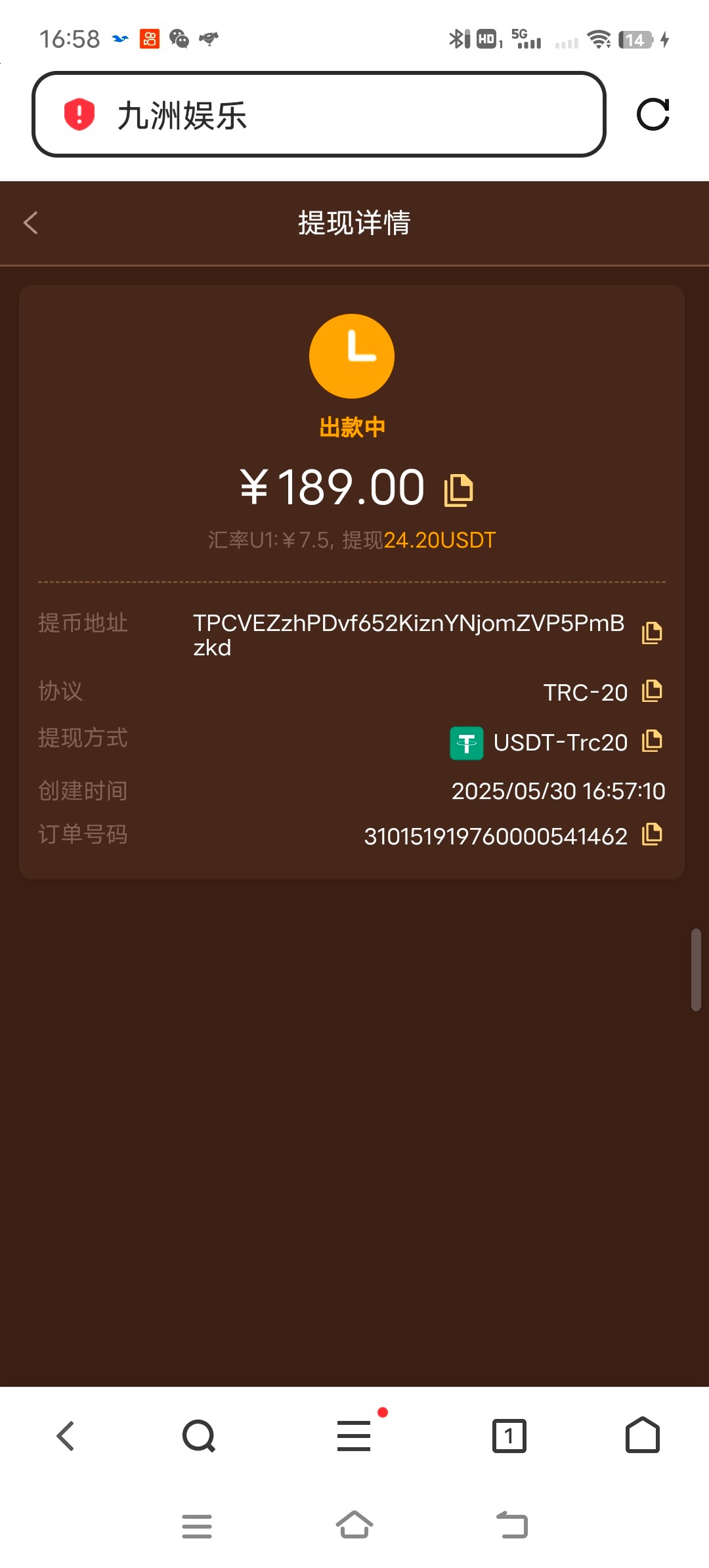
Task: Copy the ¥189.00 amount
Action: click(458, 490)
